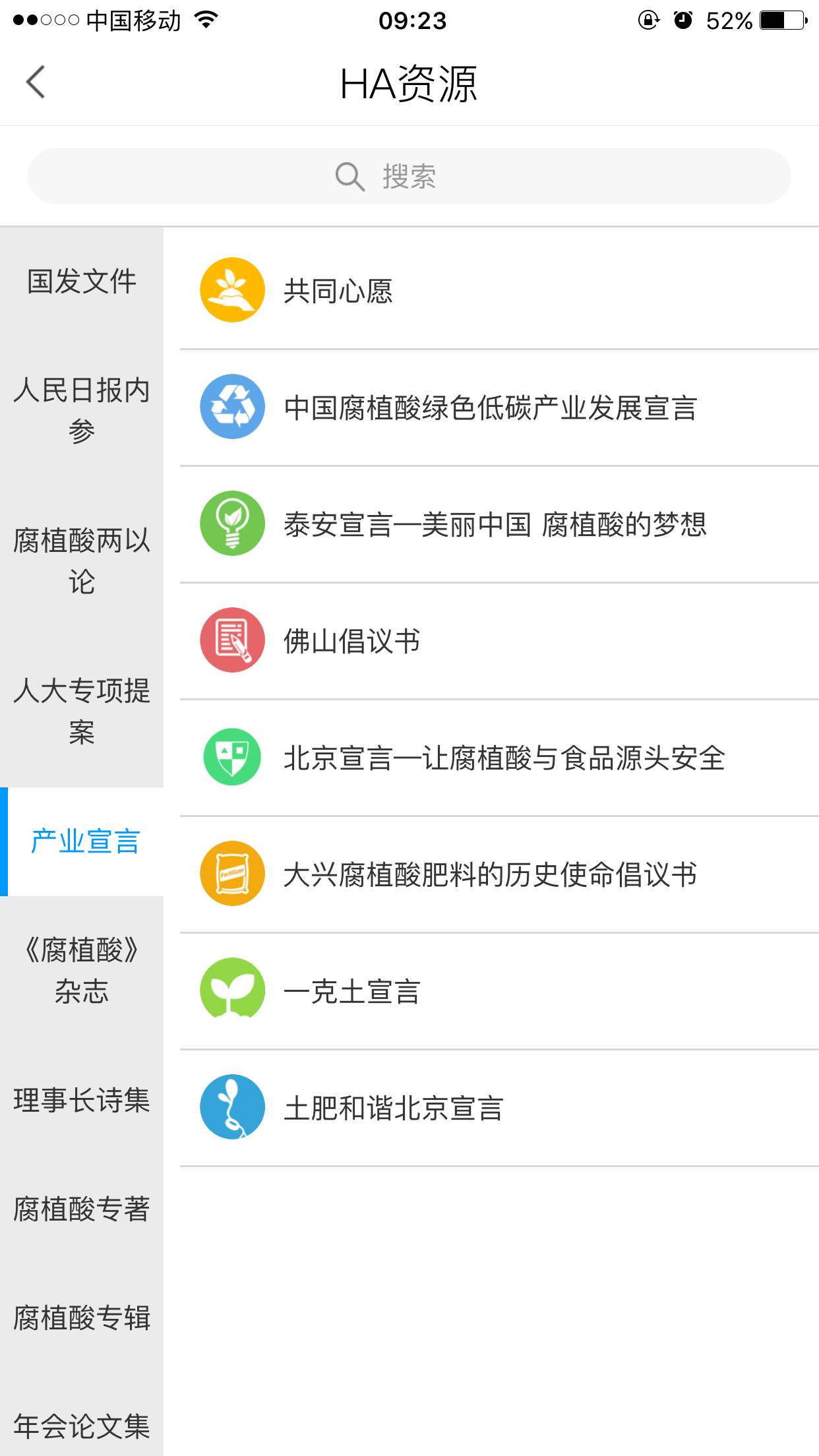Viewport: 819px width, 1456px height.
Task: Tap the 搜索 search box
Action: 409,176
